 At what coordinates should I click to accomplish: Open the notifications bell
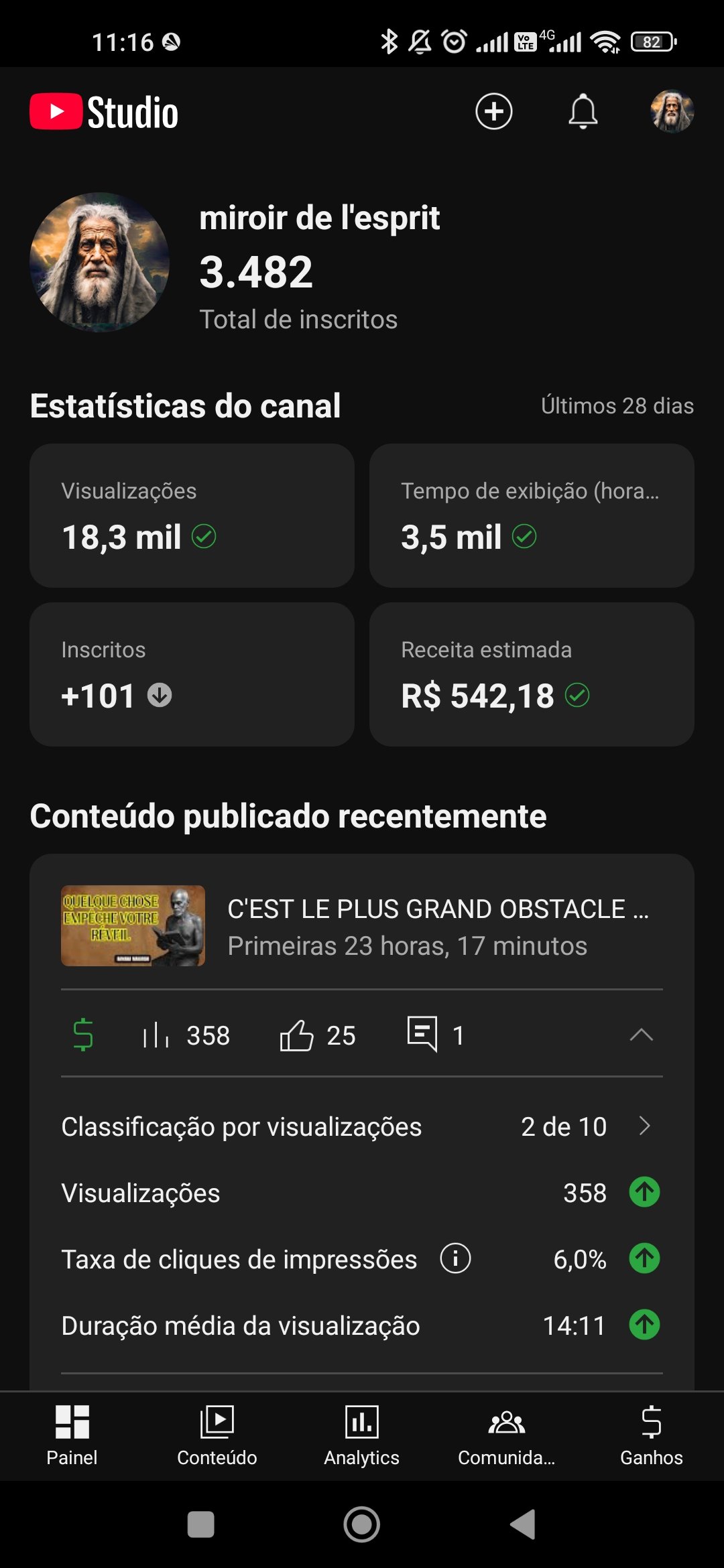(583, 111)
